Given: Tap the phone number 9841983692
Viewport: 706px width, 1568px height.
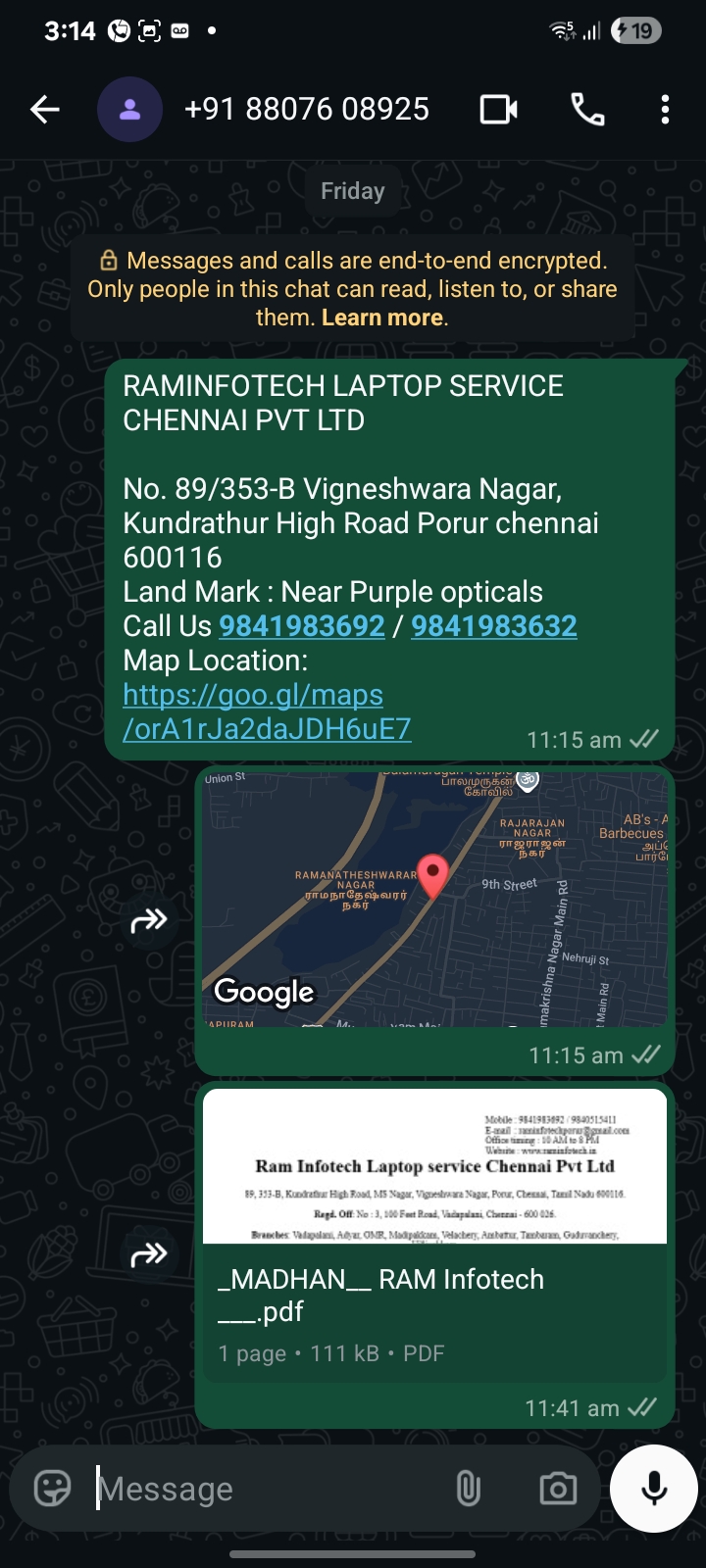Looking at the screenshot, I should tap(302, 626).
